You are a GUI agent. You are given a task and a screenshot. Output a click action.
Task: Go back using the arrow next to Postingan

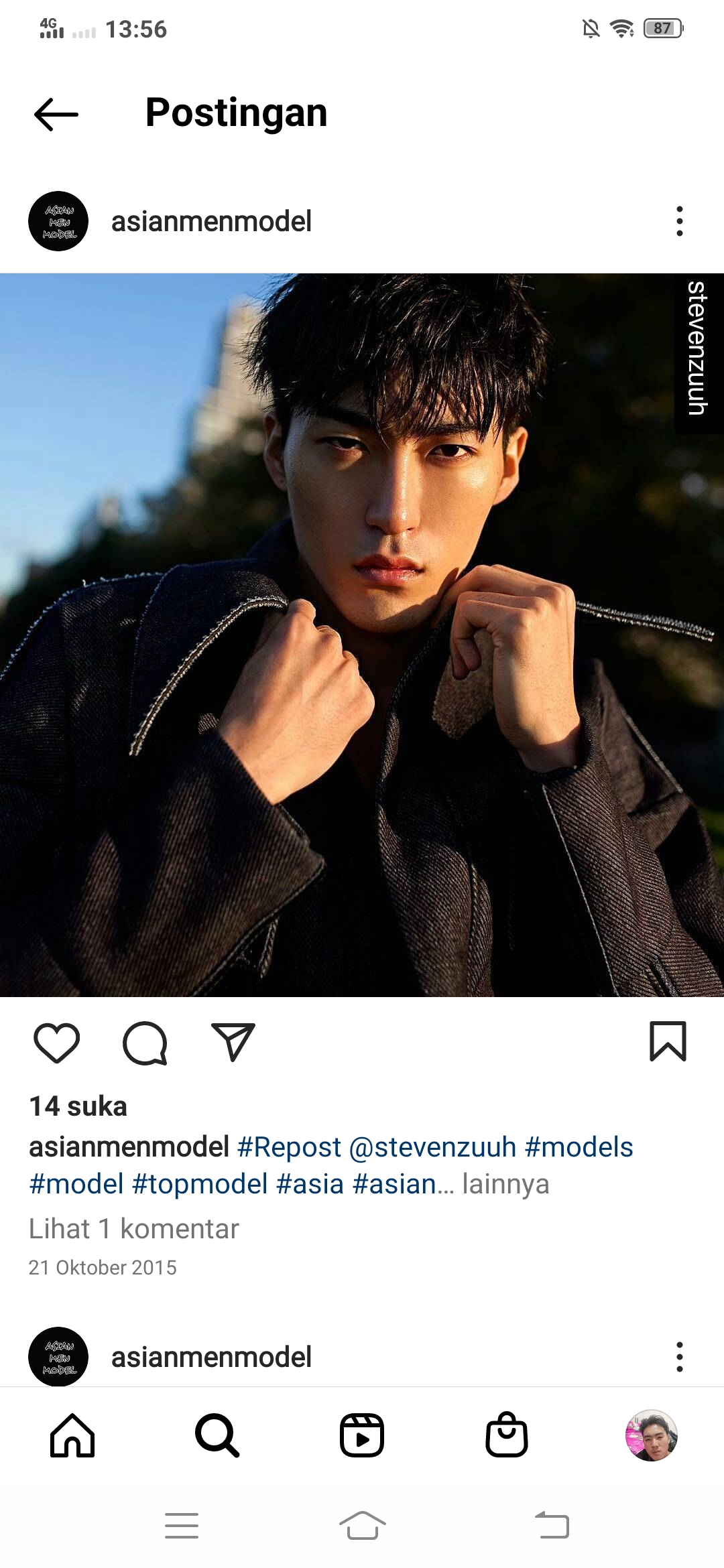(56, 114)
